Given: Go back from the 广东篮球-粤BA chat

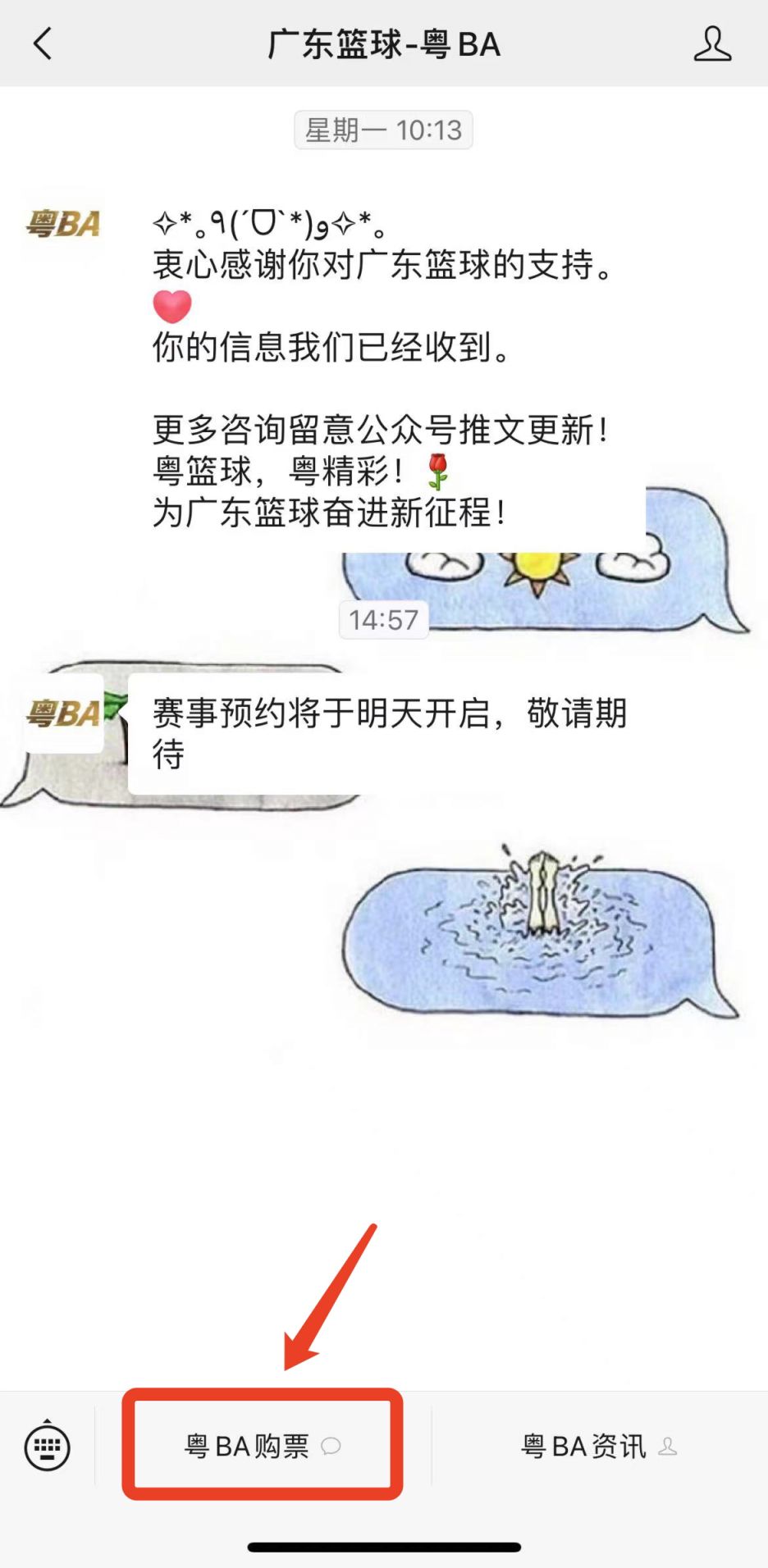Looking at the screenshot, I should pyautogui.click(x=43, y=43).
